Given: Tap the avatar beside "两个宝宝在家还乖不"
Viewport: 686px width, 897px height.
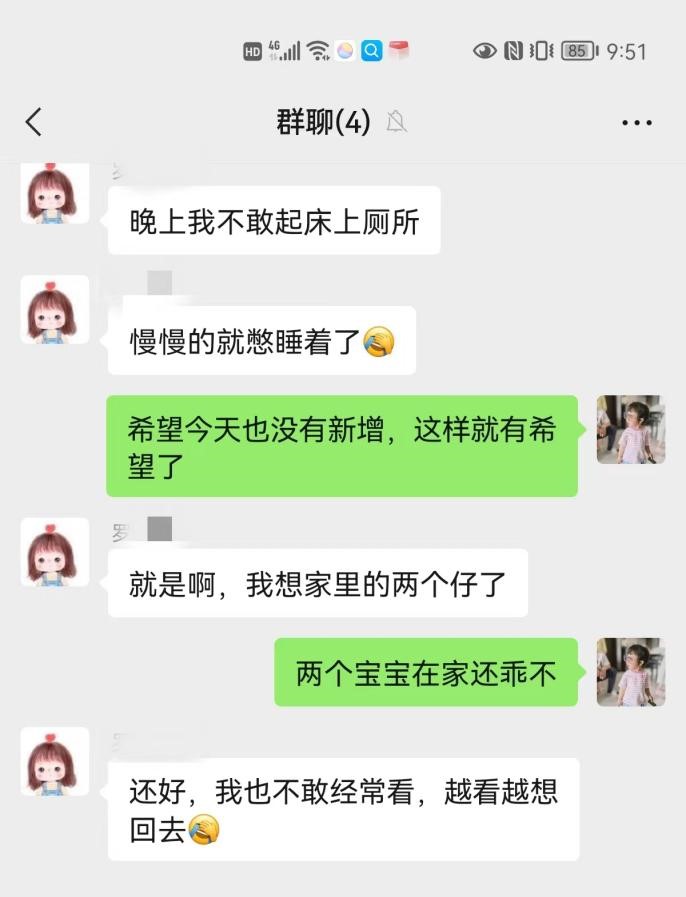Looking at the screenshot, I should pyautogui.click(x=631, y=672).
